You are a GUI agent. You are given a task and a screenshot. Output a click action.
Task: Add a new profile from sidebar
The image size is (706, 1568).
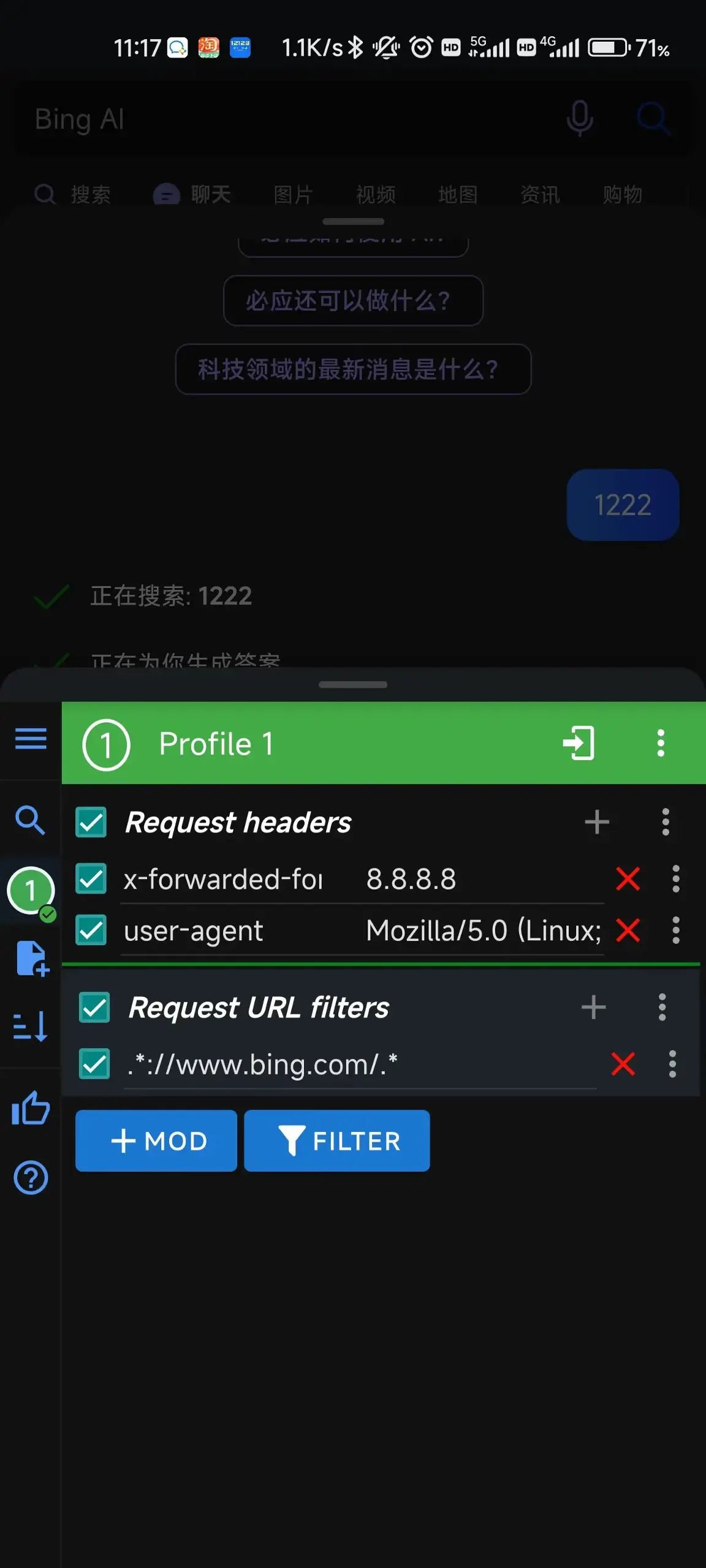pyautogui.click(x=32, y=959)
